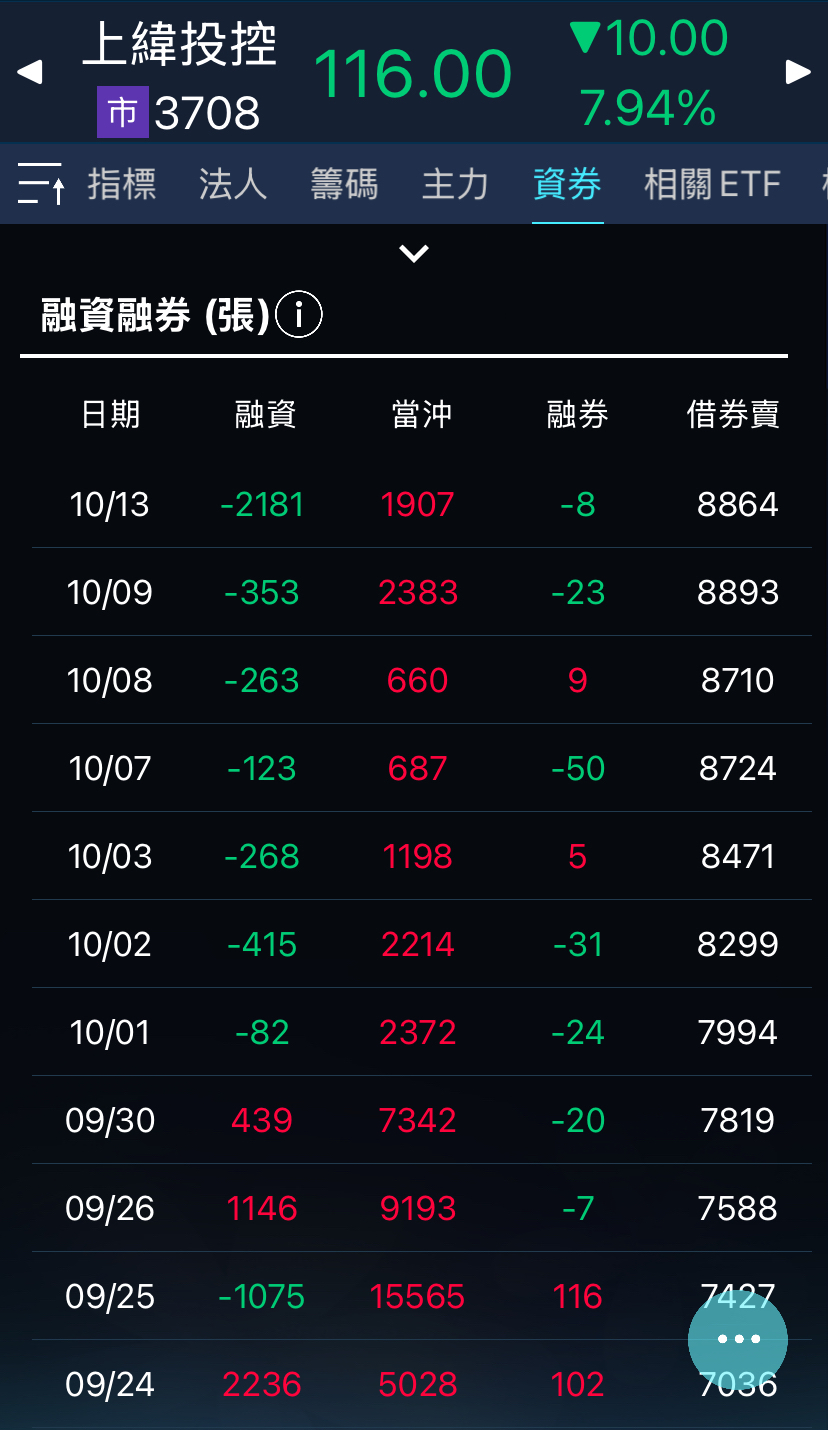Viewport: 828px width, 1430px height.
Task: Switch to the 籌碼 tab
Action: click(344, 185)
